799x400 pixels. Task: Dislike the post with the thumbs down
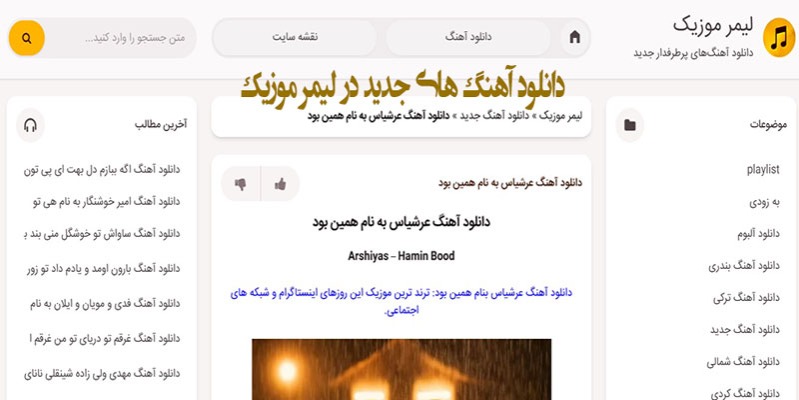(240, 183)
